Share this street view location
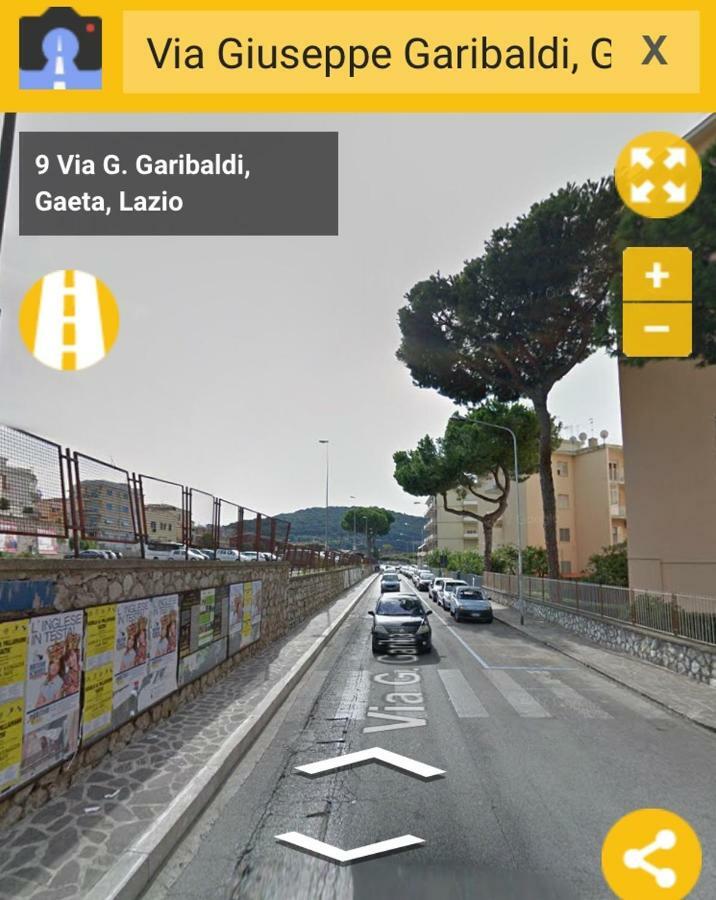 tap(650, 857)
